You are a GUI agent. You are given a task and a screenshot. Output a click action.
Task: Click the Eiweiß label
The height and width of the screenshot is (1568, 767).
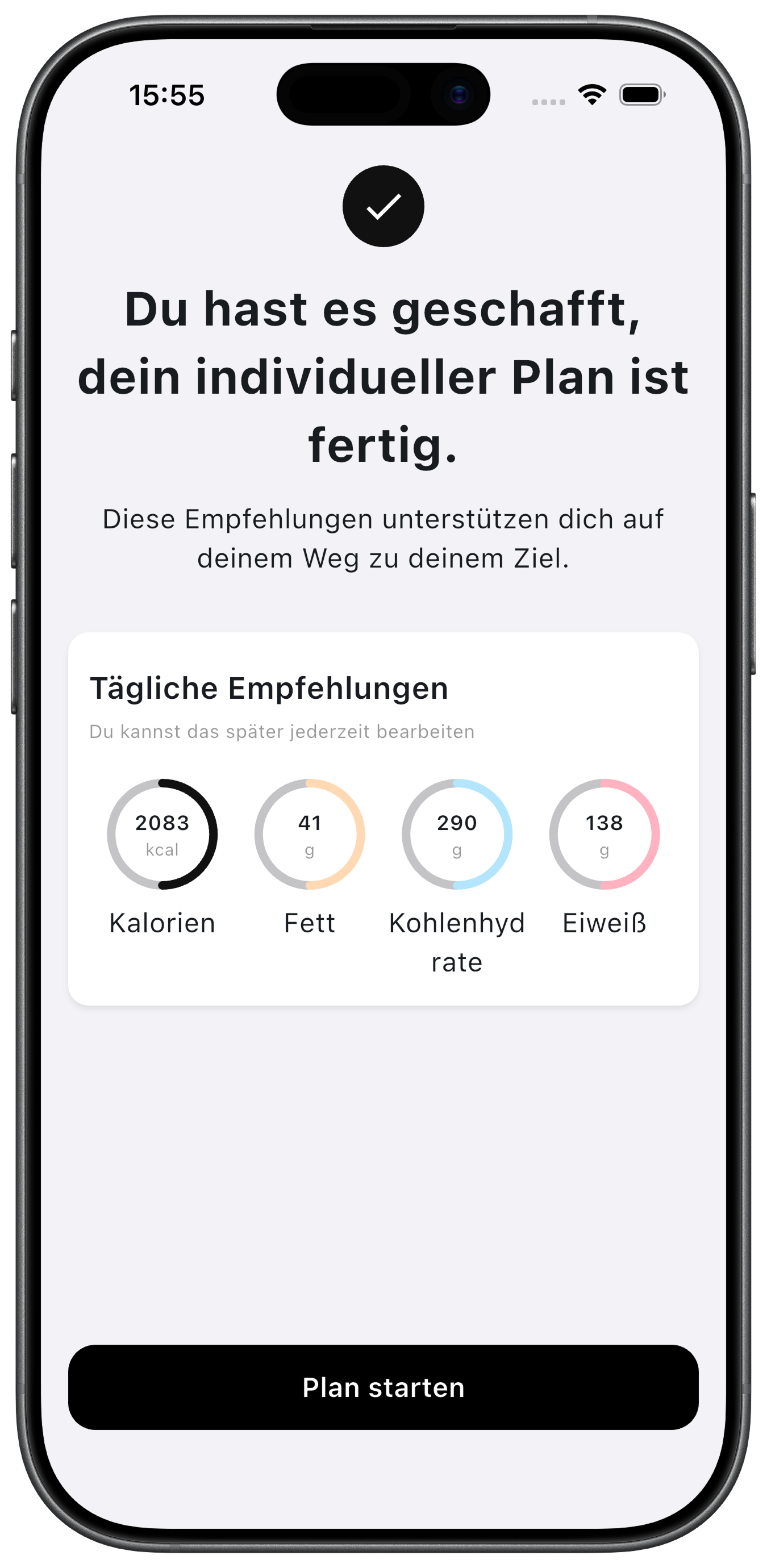[605, 923]
